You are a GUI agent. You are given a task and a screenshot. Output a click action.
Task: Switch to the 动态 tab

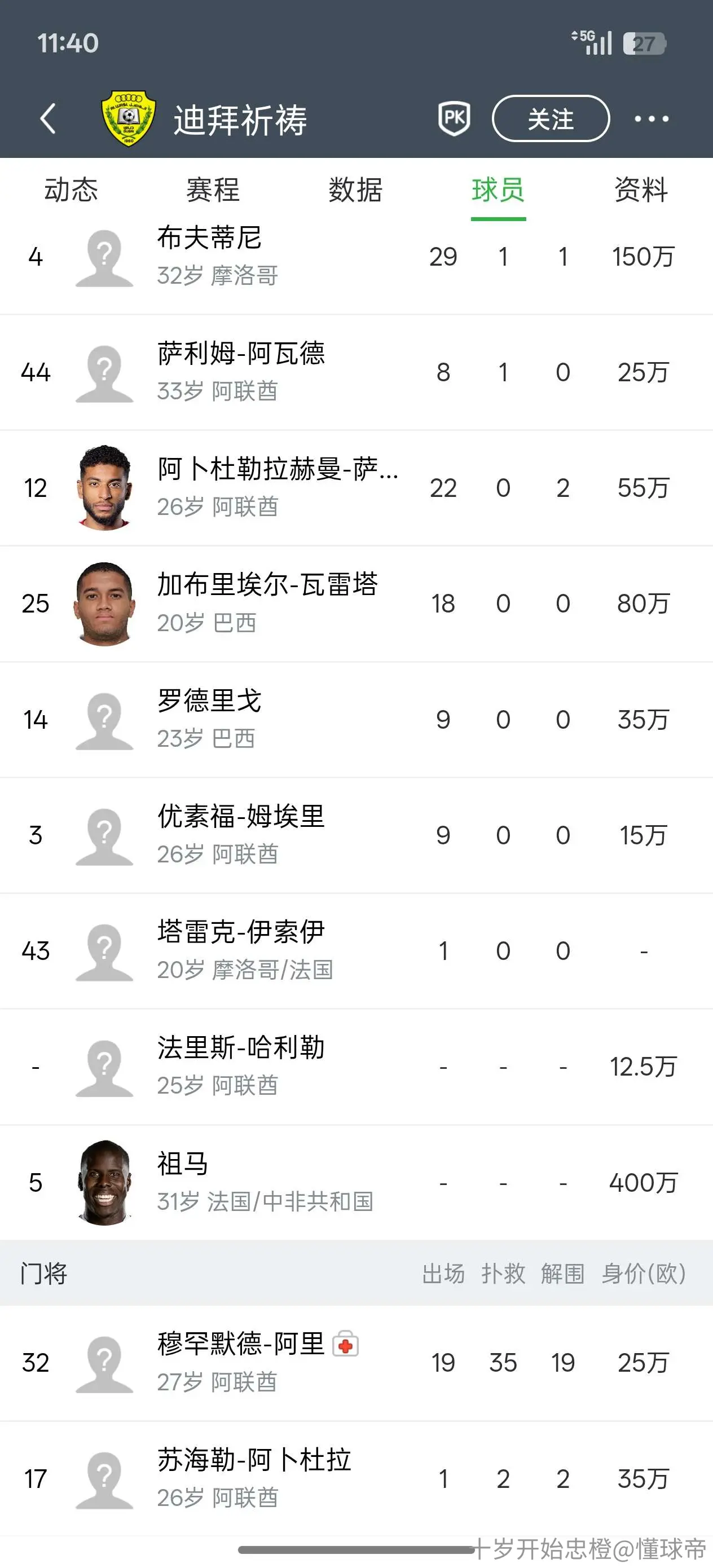click(71, 190)
